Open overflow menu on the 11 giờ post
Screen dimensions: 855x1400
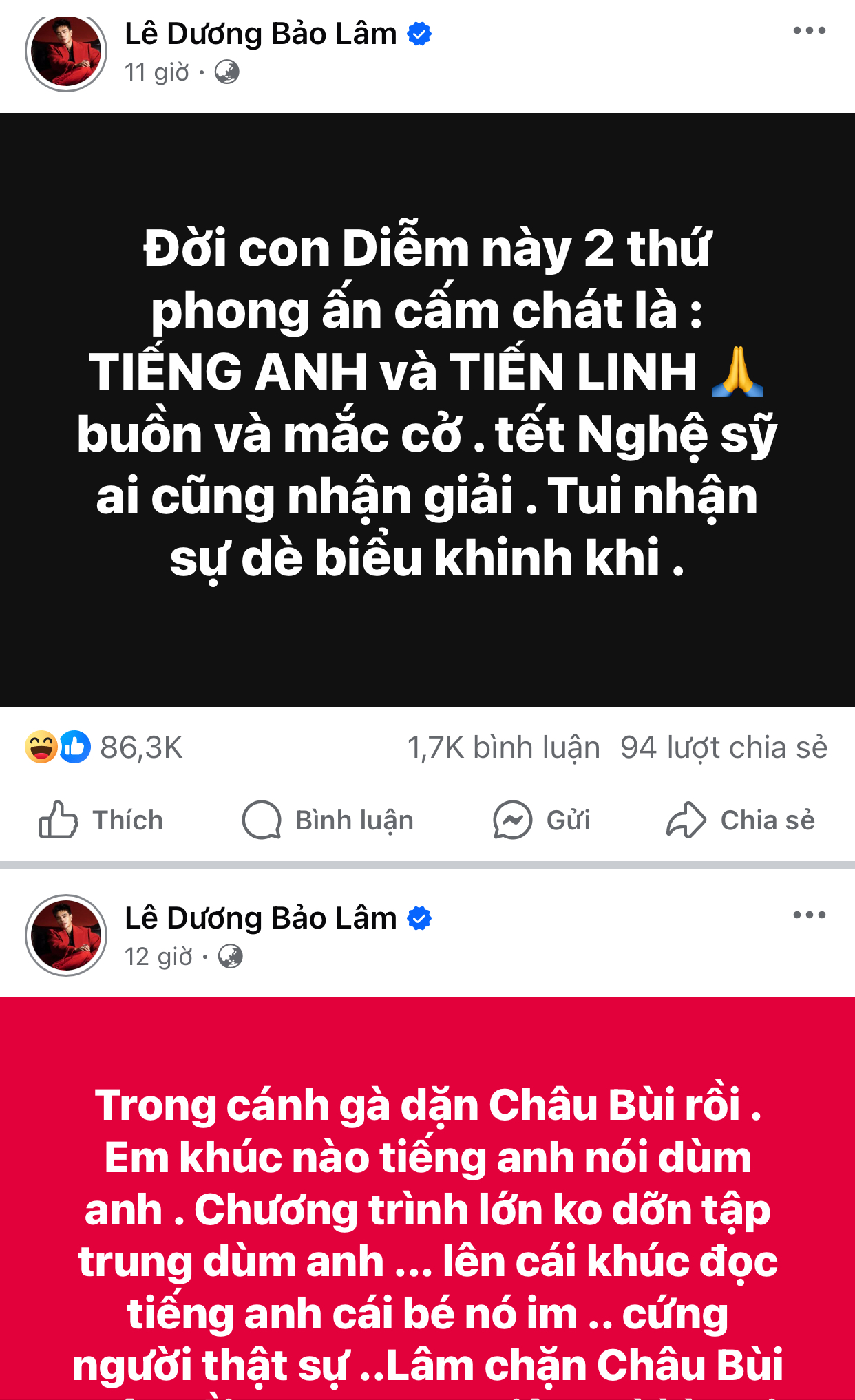click(x=809, y=31)
